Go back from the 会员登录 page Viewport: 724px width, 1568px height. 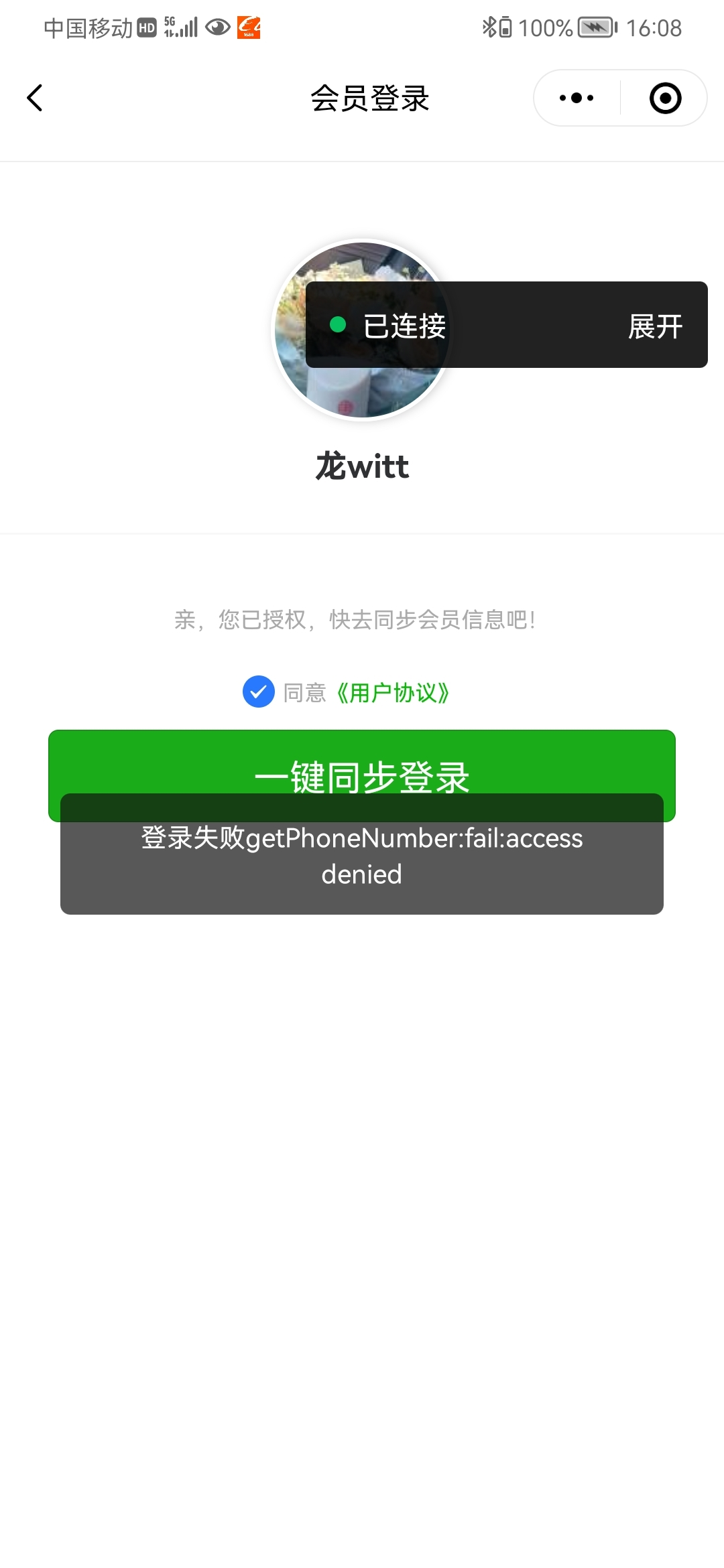pos(35,98)
